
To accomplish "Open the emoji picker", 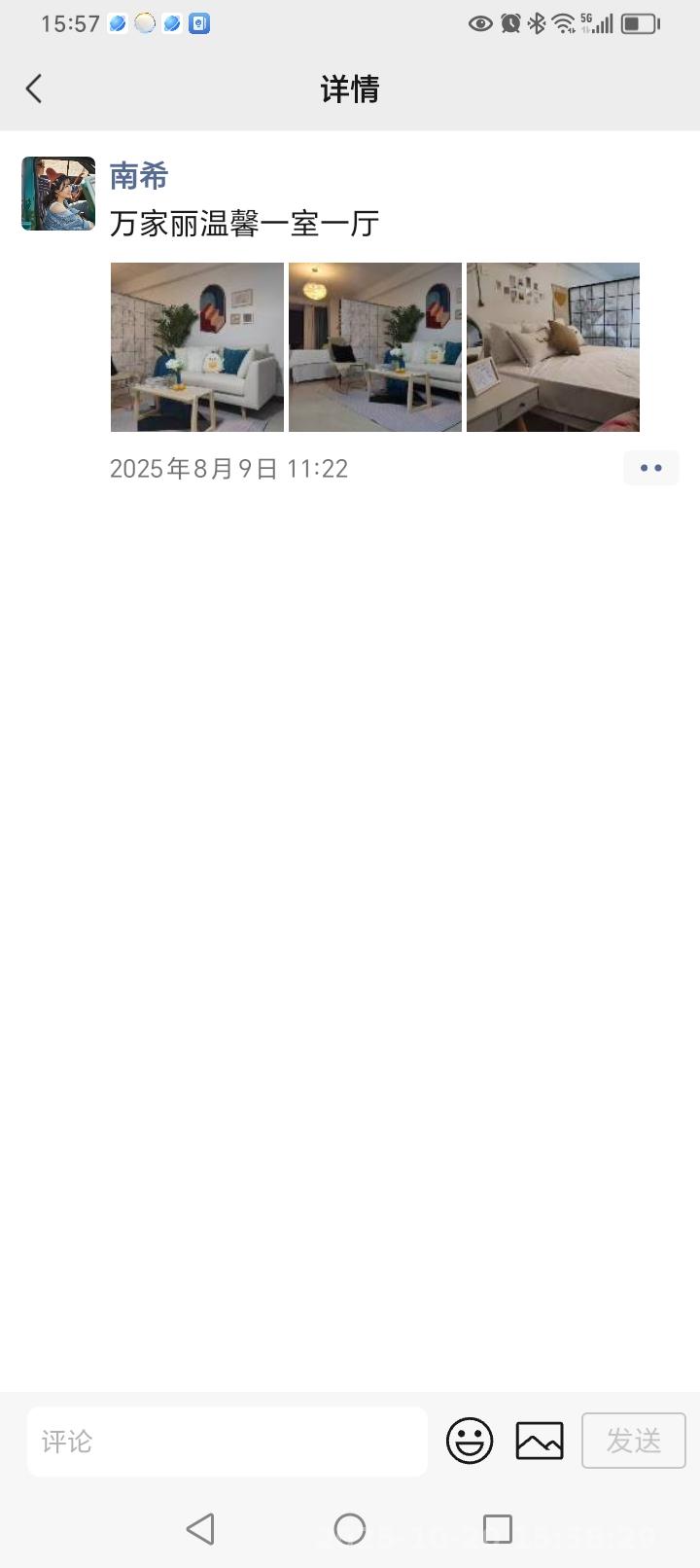I will click(470, 1441).
